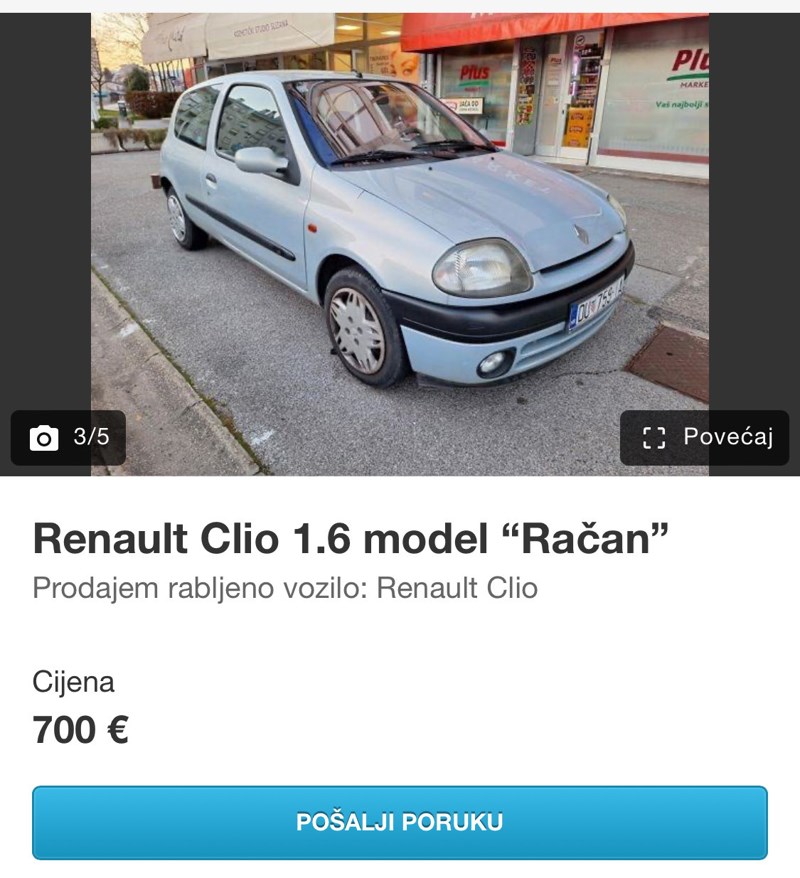Tap Povećaj to enlarge the photo
800x878 pixels.
(x=705, y=437)
